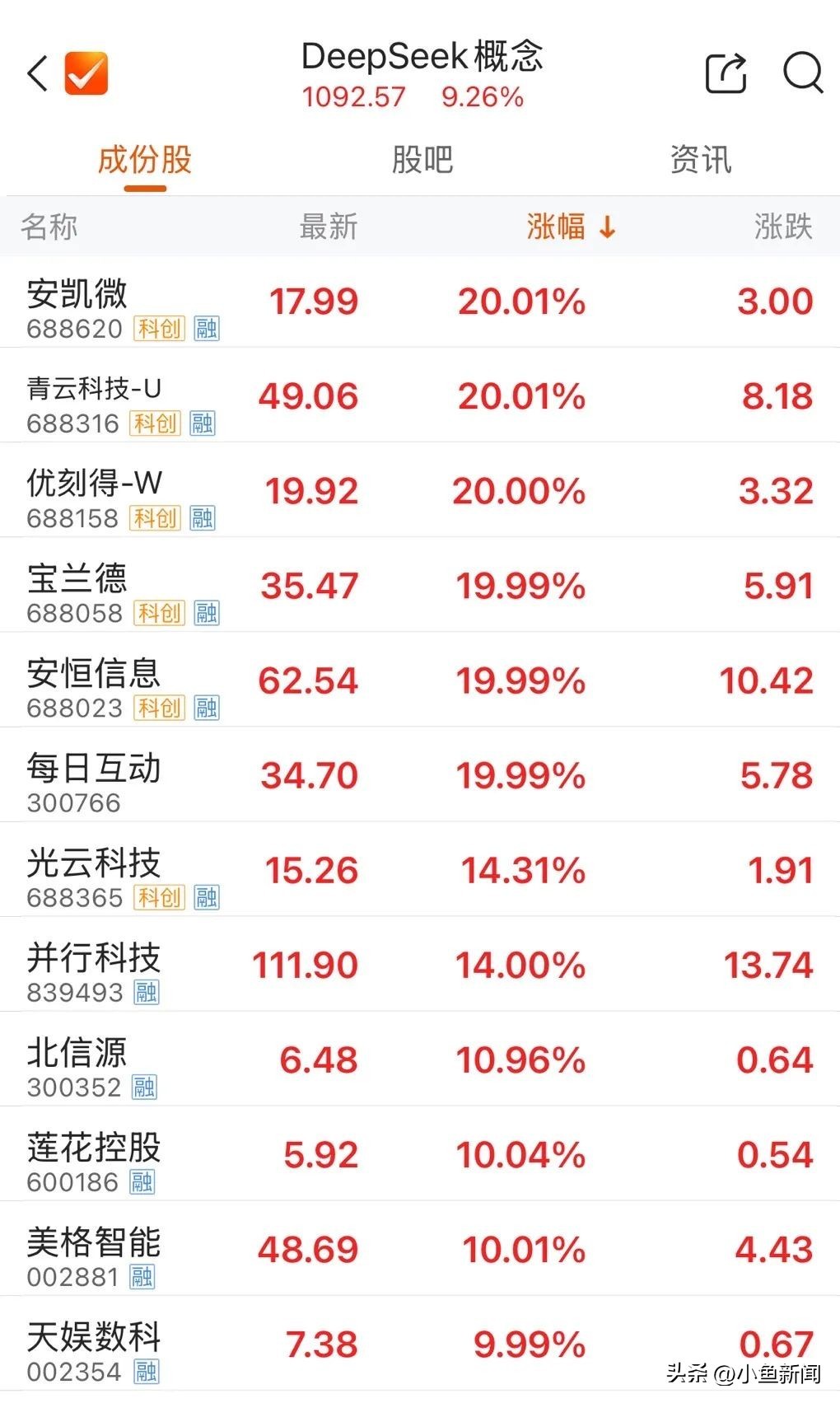Sort the list by 涨幅 column
This screenshot has width=840, height=1403.
coord(571,227)
